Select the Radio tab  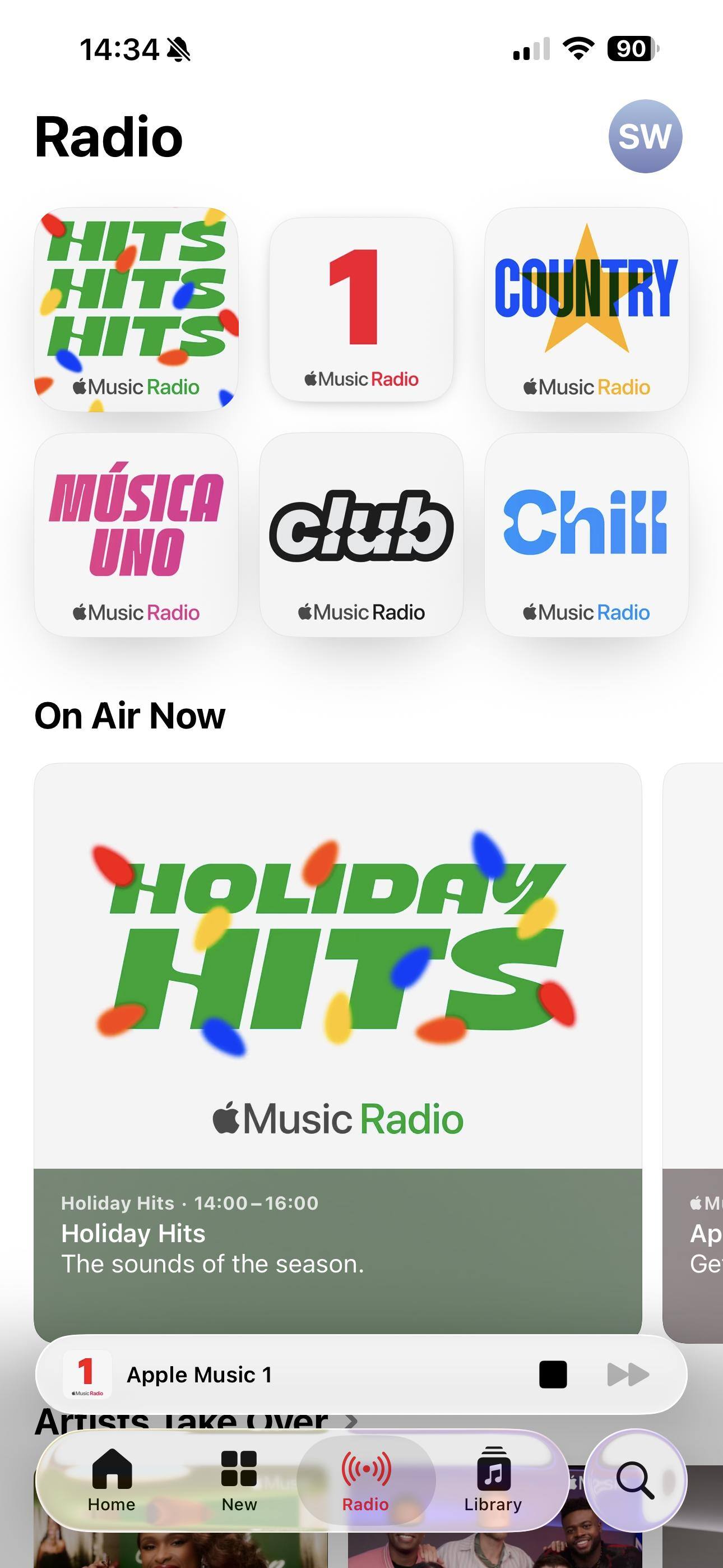click(365, 1479)
